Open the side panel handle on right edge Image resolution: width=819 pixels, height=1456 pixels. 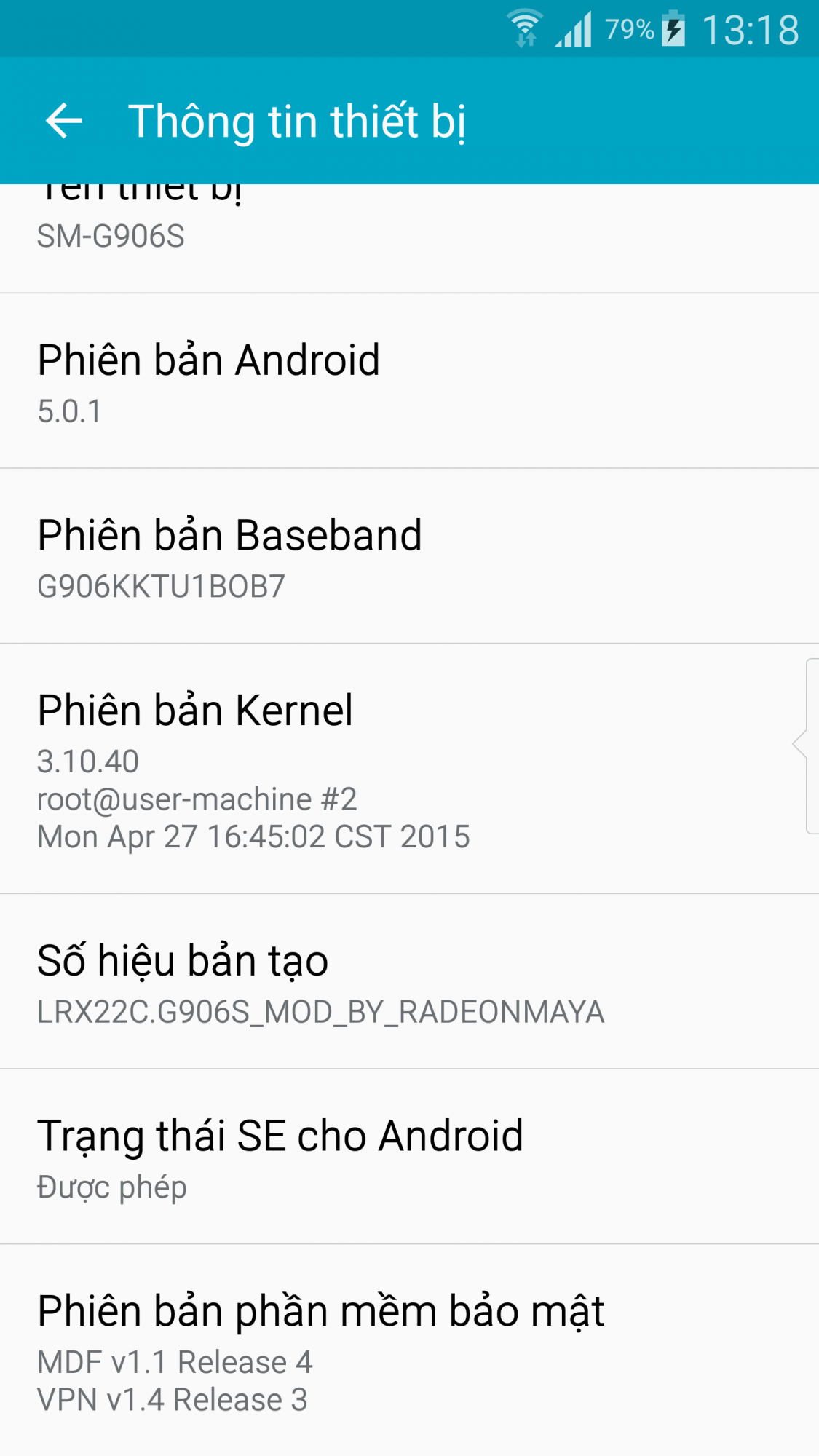tap(808, 745)
